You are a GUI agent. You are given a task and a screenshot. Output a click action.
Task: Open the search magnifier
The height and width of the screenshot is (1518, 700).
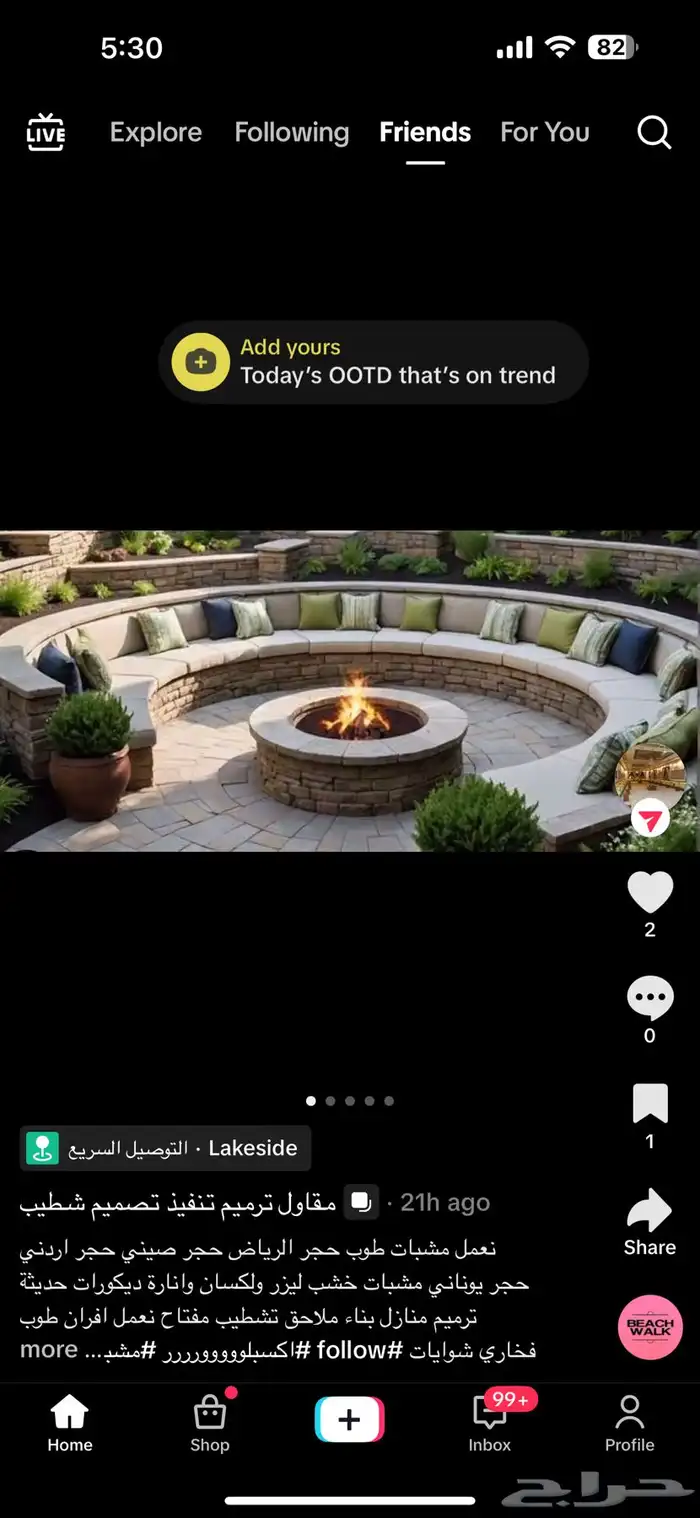[654, 133]
